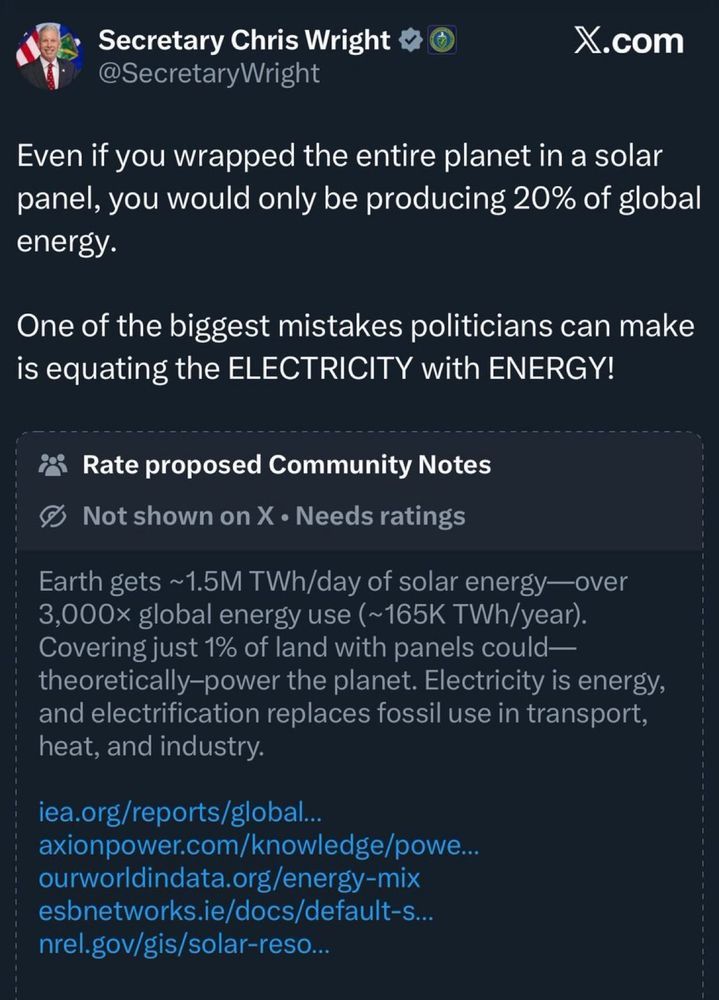The width and height of the screenshot is (719, 1000).
Task: Open Rate proposed Community Notes
Action: point(286,465)
